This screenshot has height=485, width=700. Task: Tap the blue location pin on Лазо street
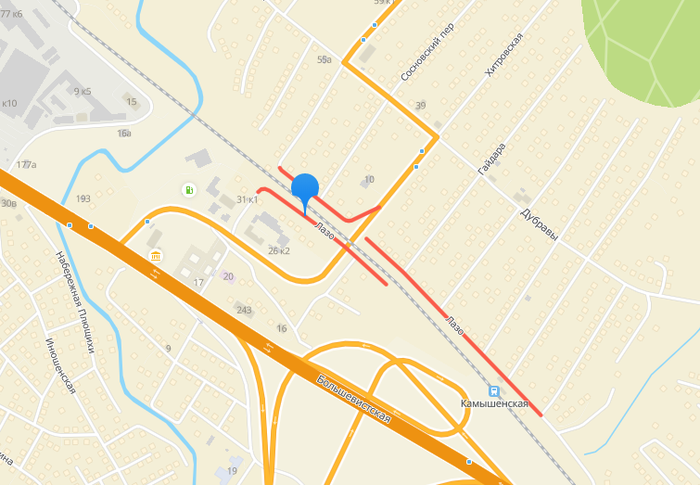pyautogui.click(x=305, y=189)
